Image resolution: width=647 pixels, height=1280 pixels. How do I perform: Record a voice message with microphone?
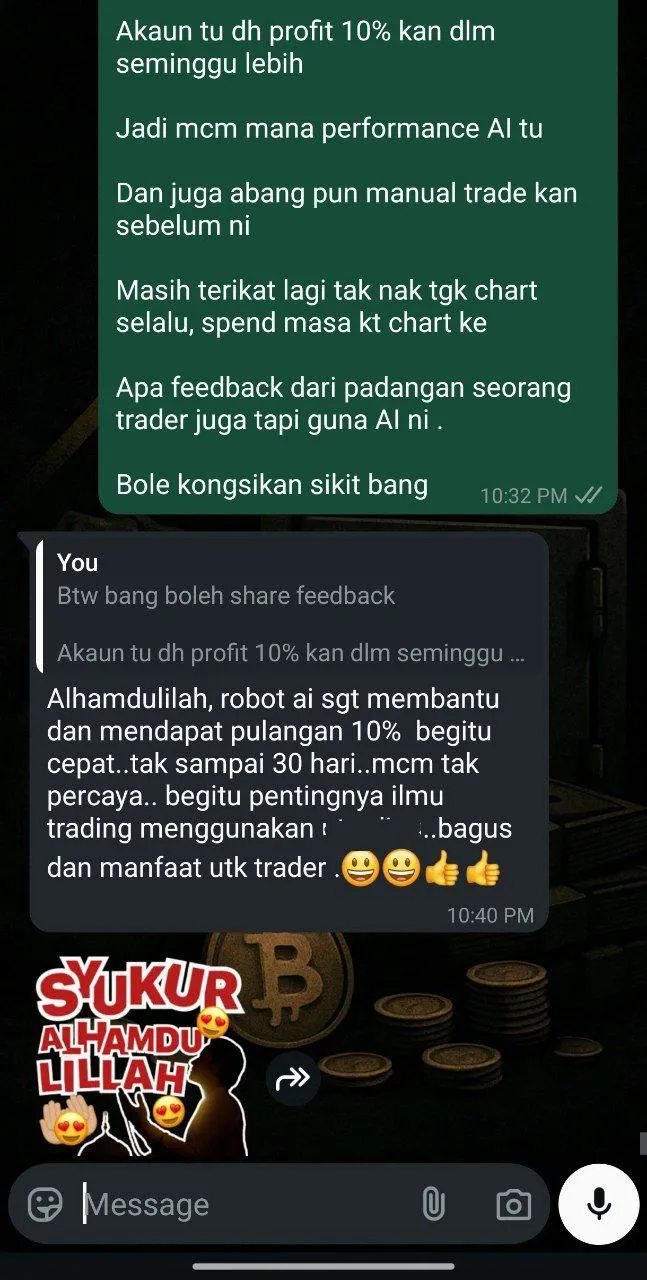(599, 1204)
